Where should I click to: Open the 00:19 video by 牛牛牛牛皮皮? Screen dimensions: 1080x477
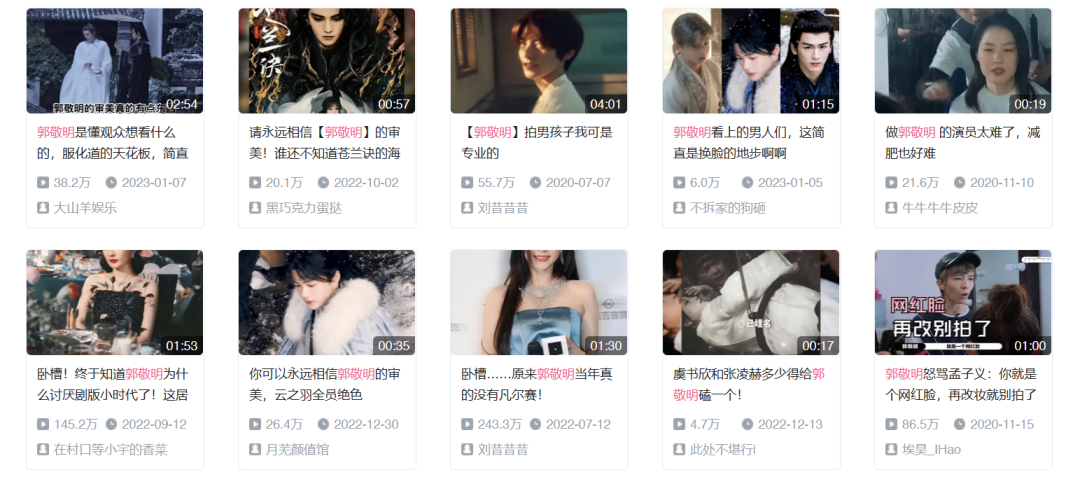click(x=962, y=60)
